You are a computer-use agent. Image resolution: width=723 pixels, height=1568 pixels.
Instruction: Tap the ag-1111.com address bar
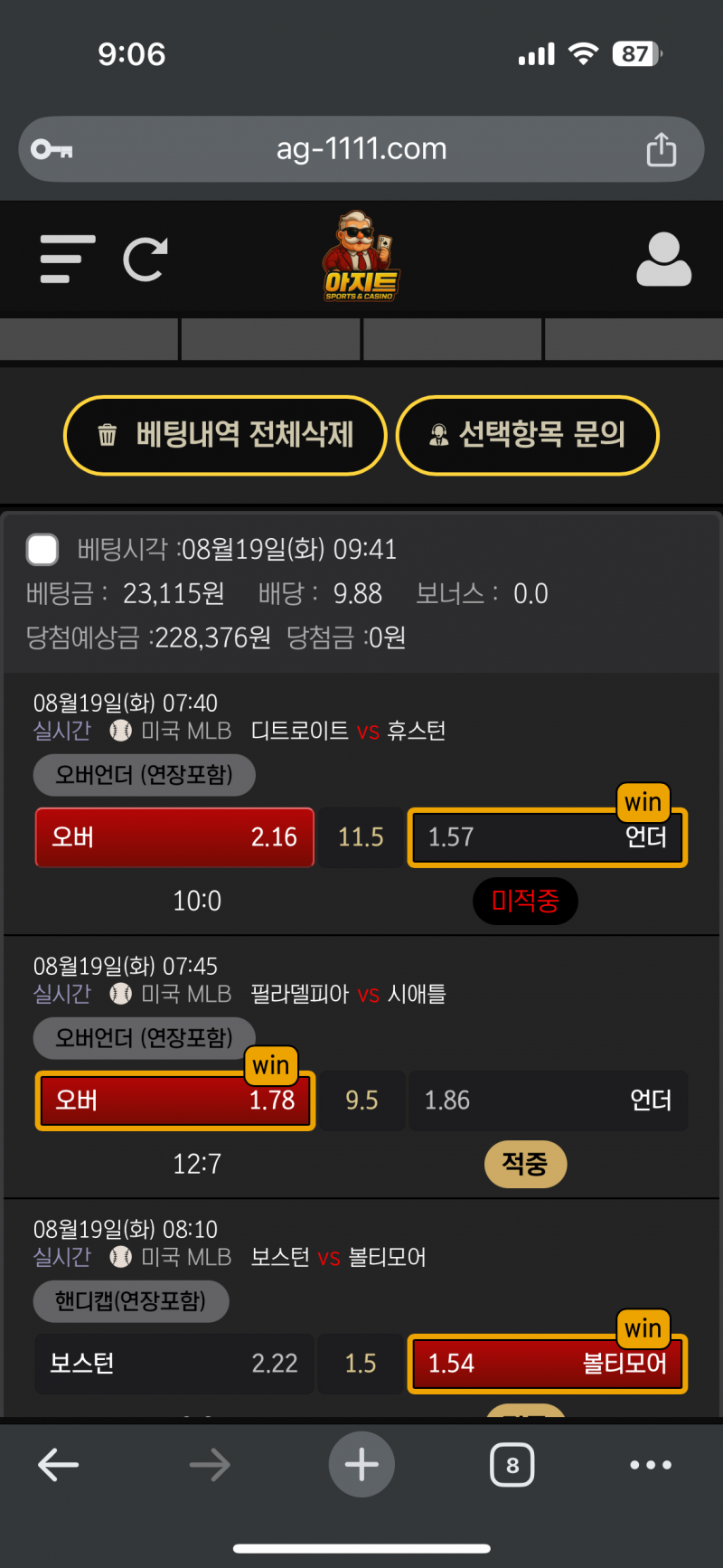[x=361, y=149]
